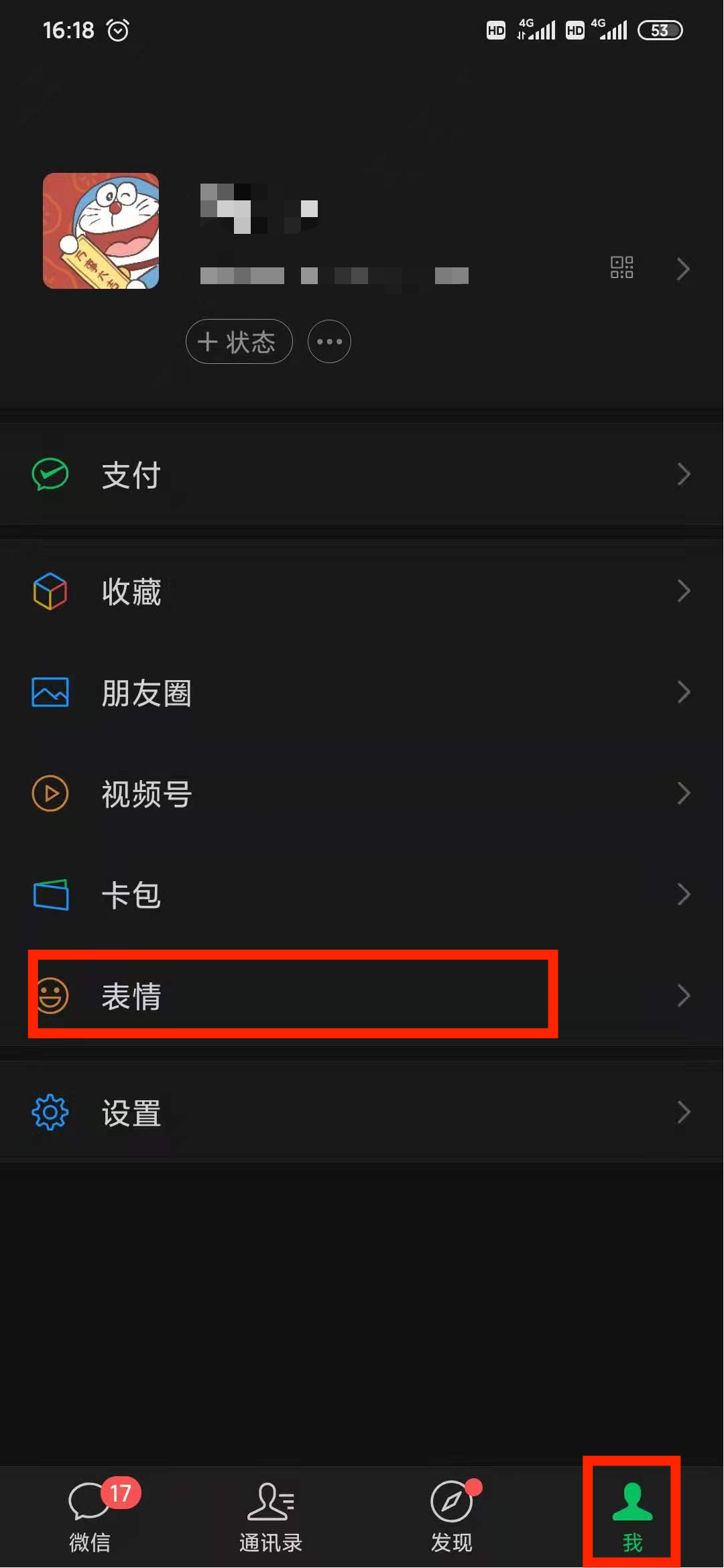Switch to the 通讯录 contacts tab
The image size is (724, 1568).
[271, 1516]
